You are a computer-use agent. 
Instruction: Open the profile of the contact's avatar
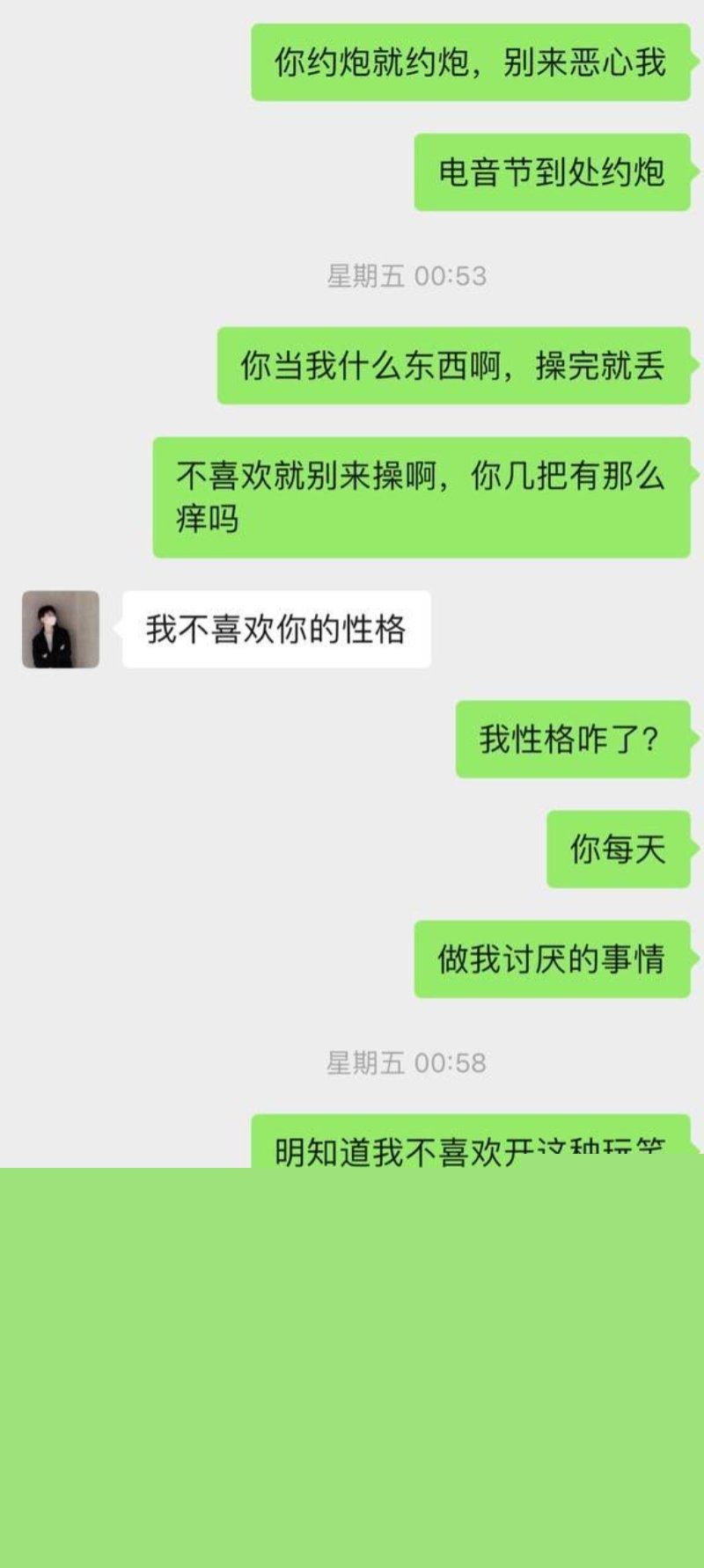60,629
